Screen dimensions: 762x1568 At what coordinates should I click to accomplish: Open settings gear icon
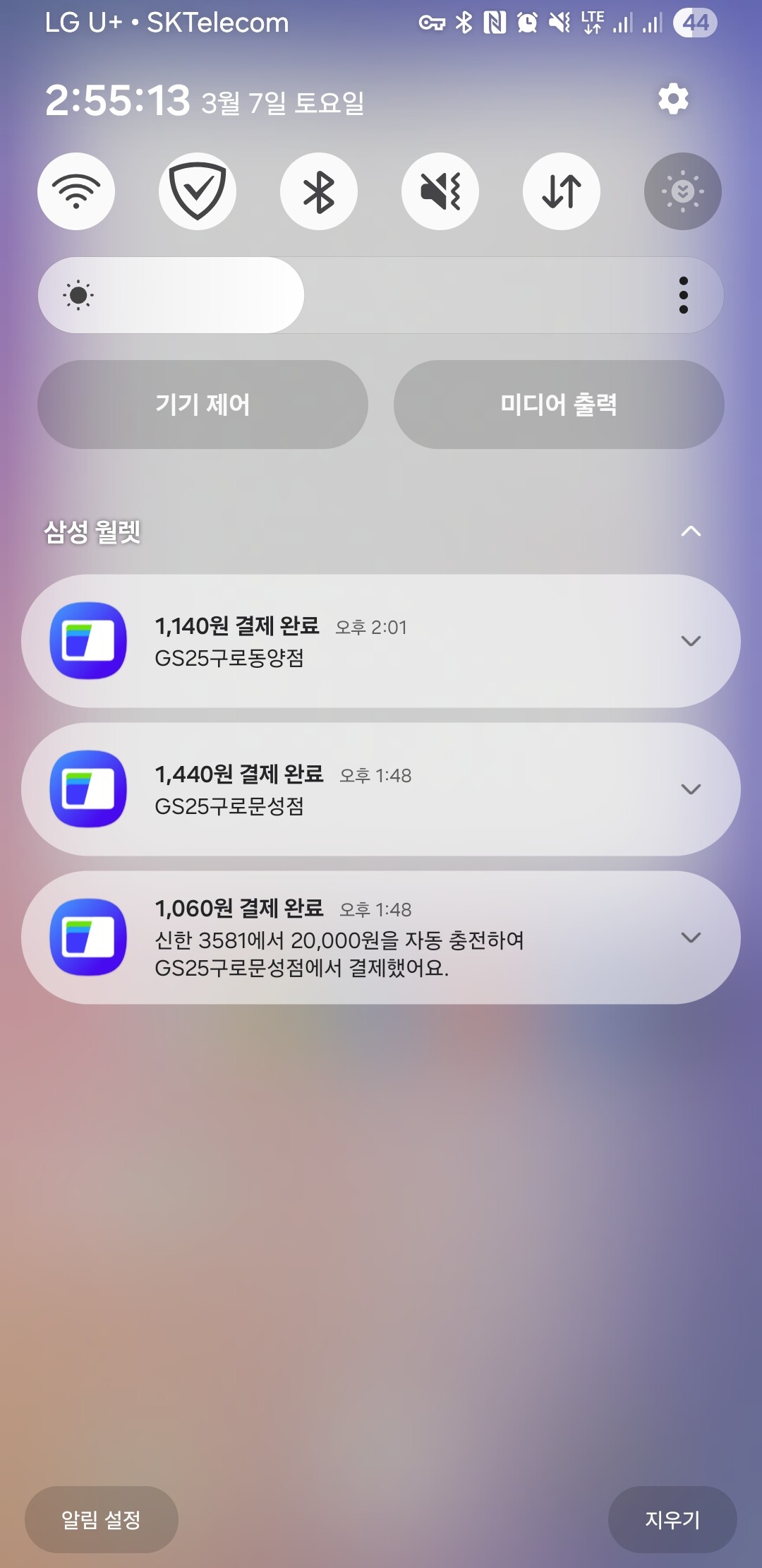673,99
